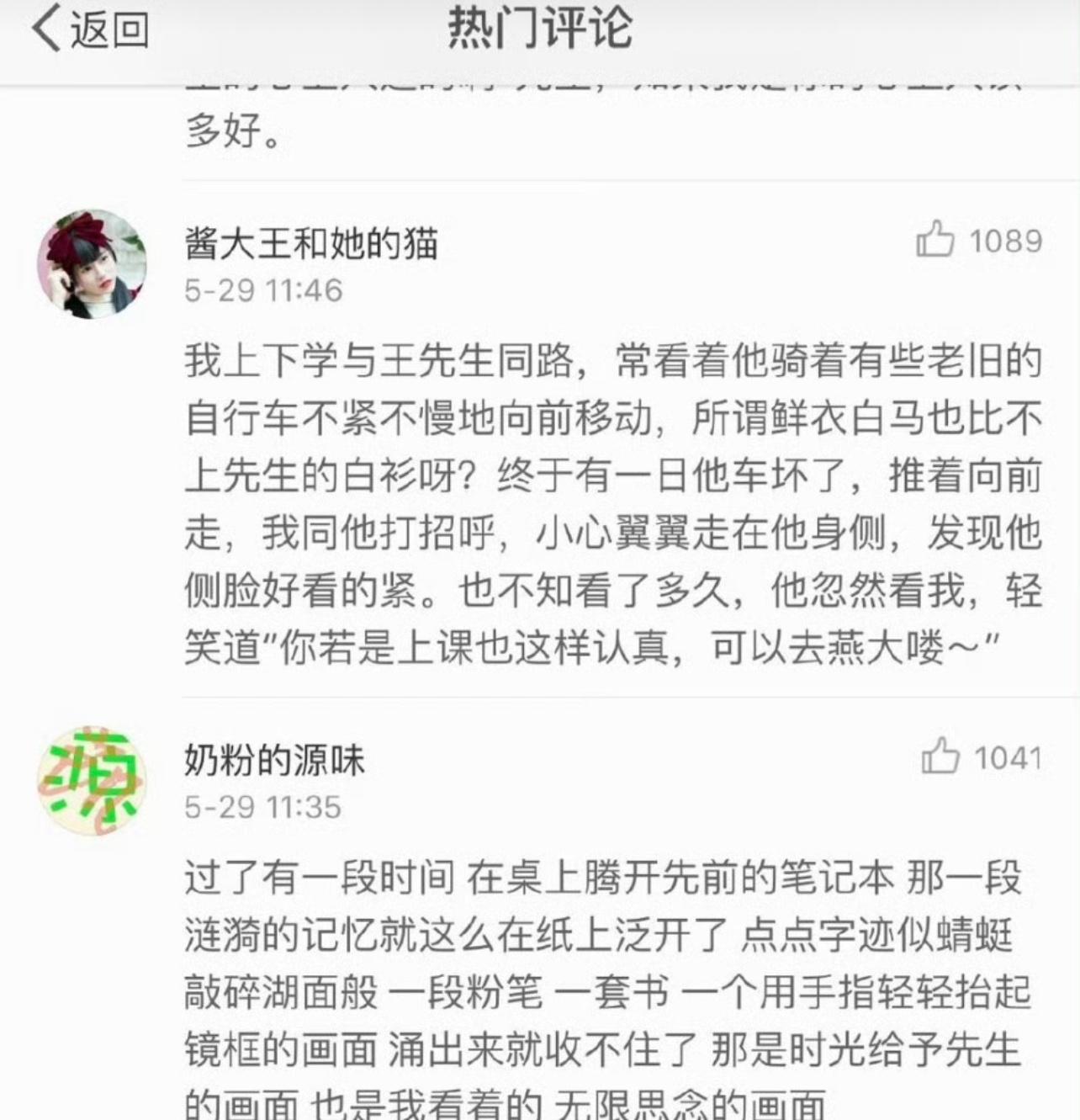Screen dimensions: 1080x1120
Task: Like the comment by 酱大王和她的猫
Action: [935, 240]
